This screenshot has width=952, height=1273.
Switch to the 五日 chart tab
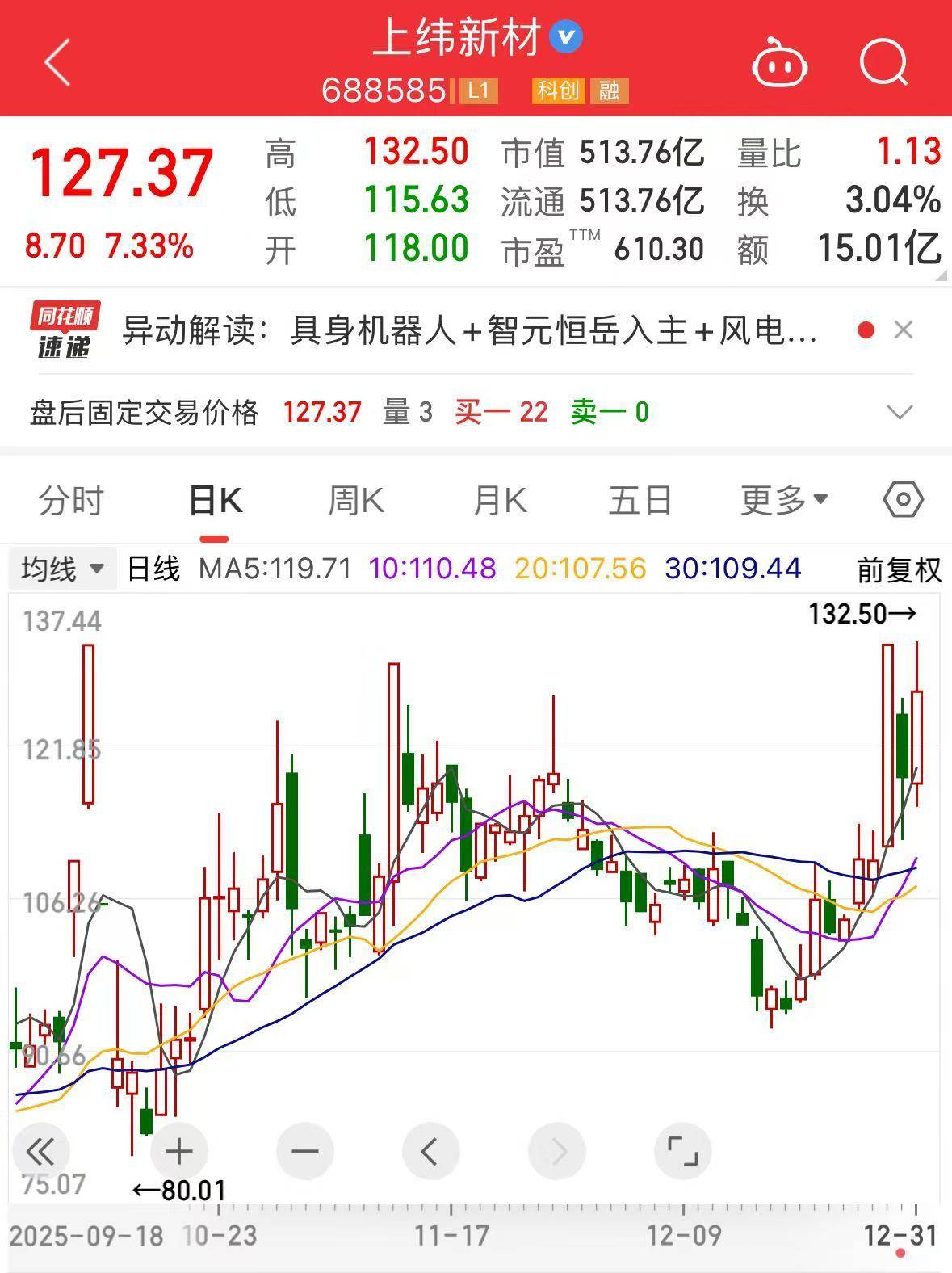pos(640,501)
